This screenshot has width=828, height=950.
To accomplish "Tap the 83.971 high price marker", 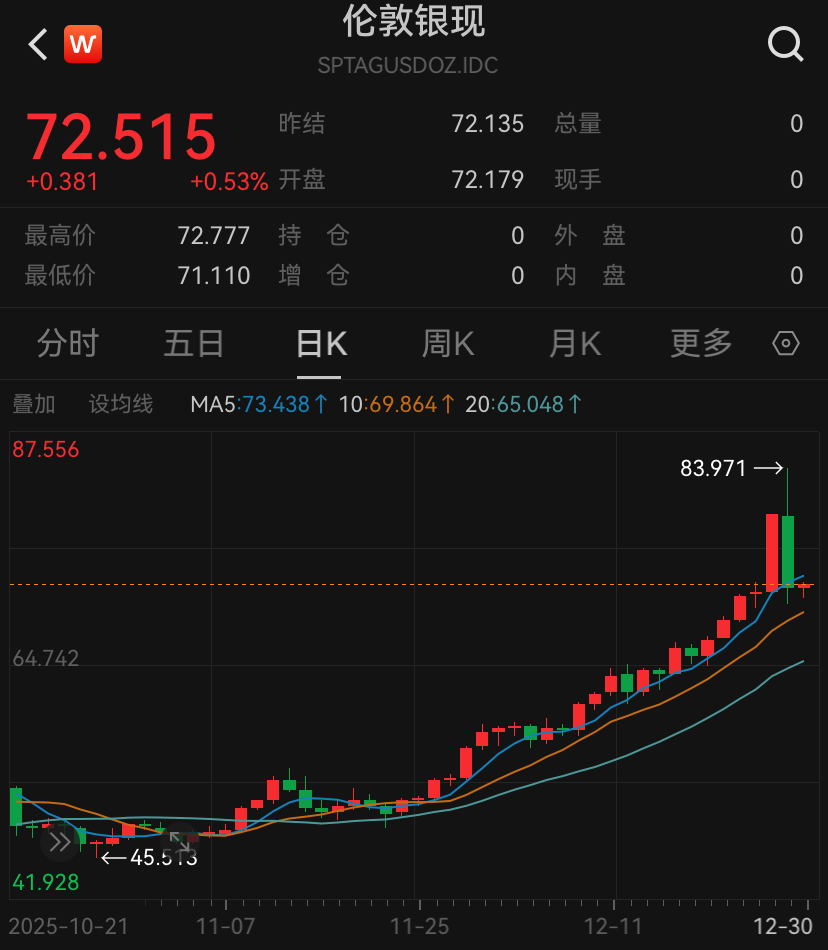I will click(x=714, y=467).
